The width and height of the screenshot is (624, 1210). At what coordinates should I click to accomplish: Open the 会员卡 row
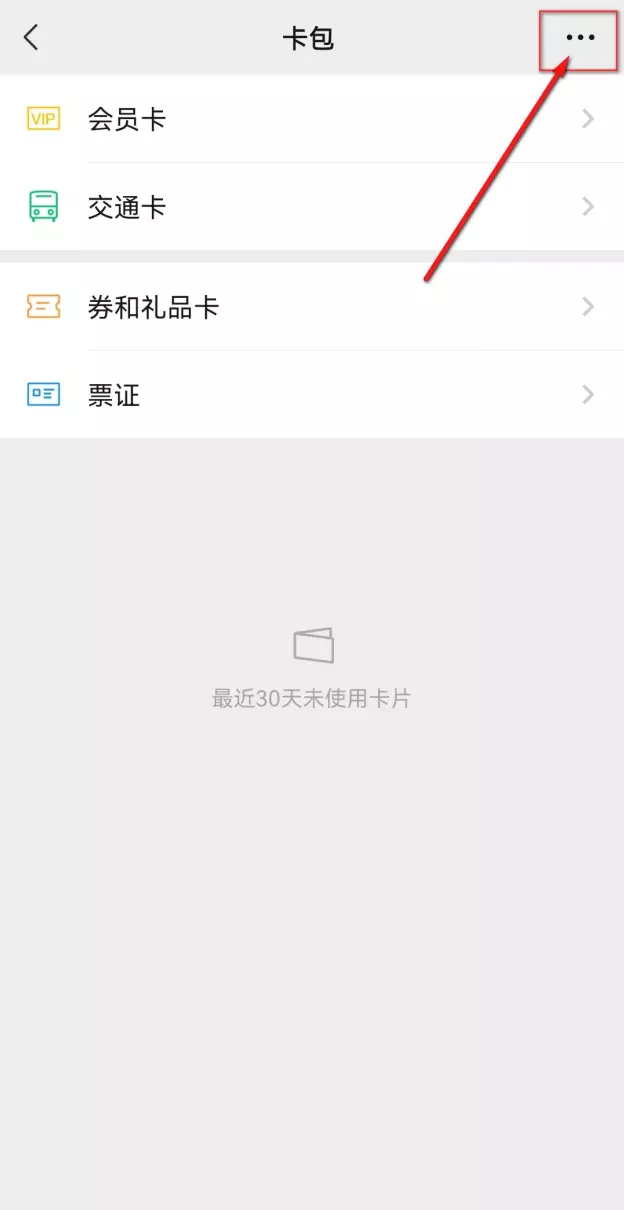point(312,120)
